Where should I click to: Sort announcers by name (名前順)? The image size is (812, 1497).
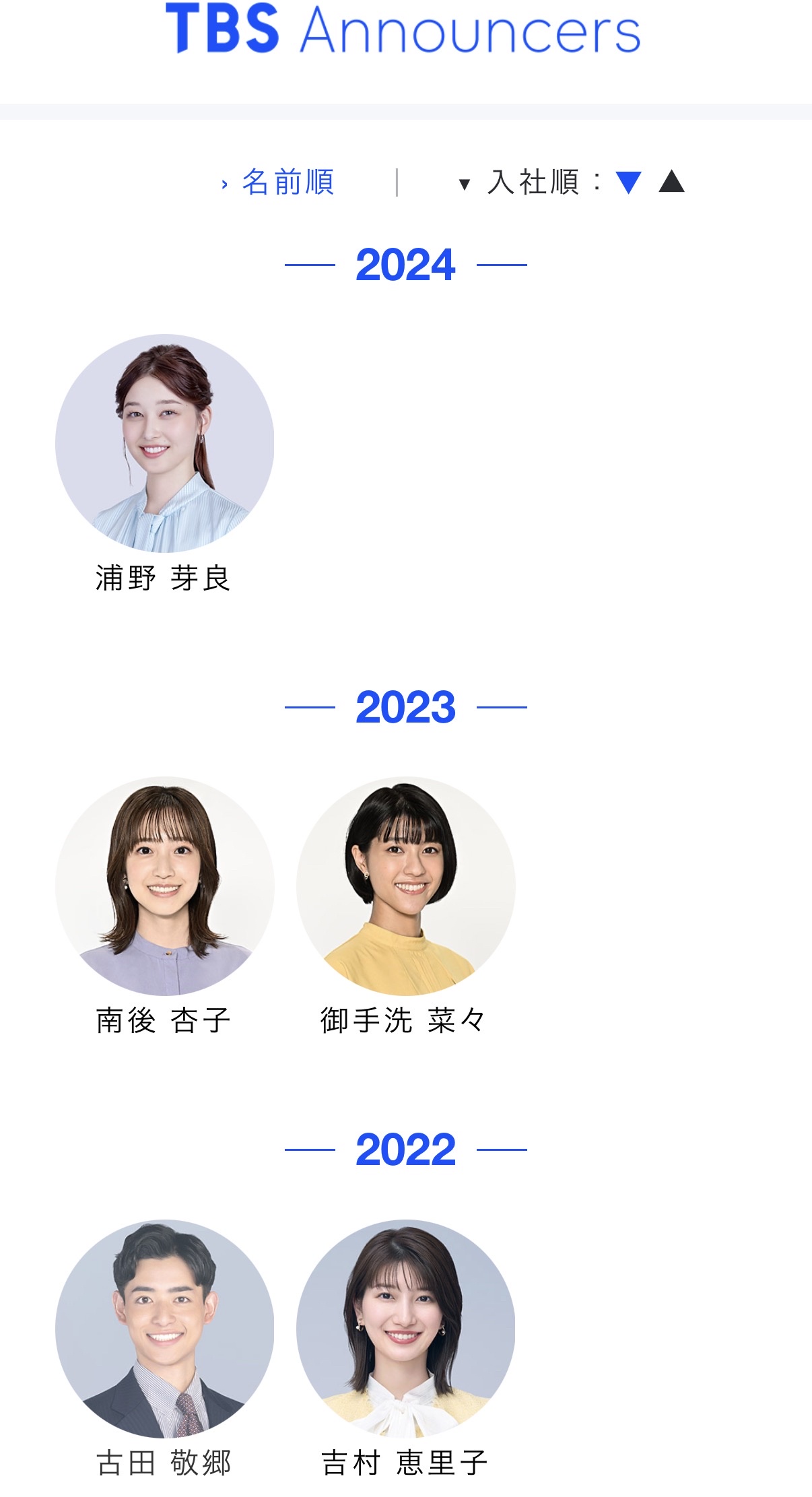[287, 182]
